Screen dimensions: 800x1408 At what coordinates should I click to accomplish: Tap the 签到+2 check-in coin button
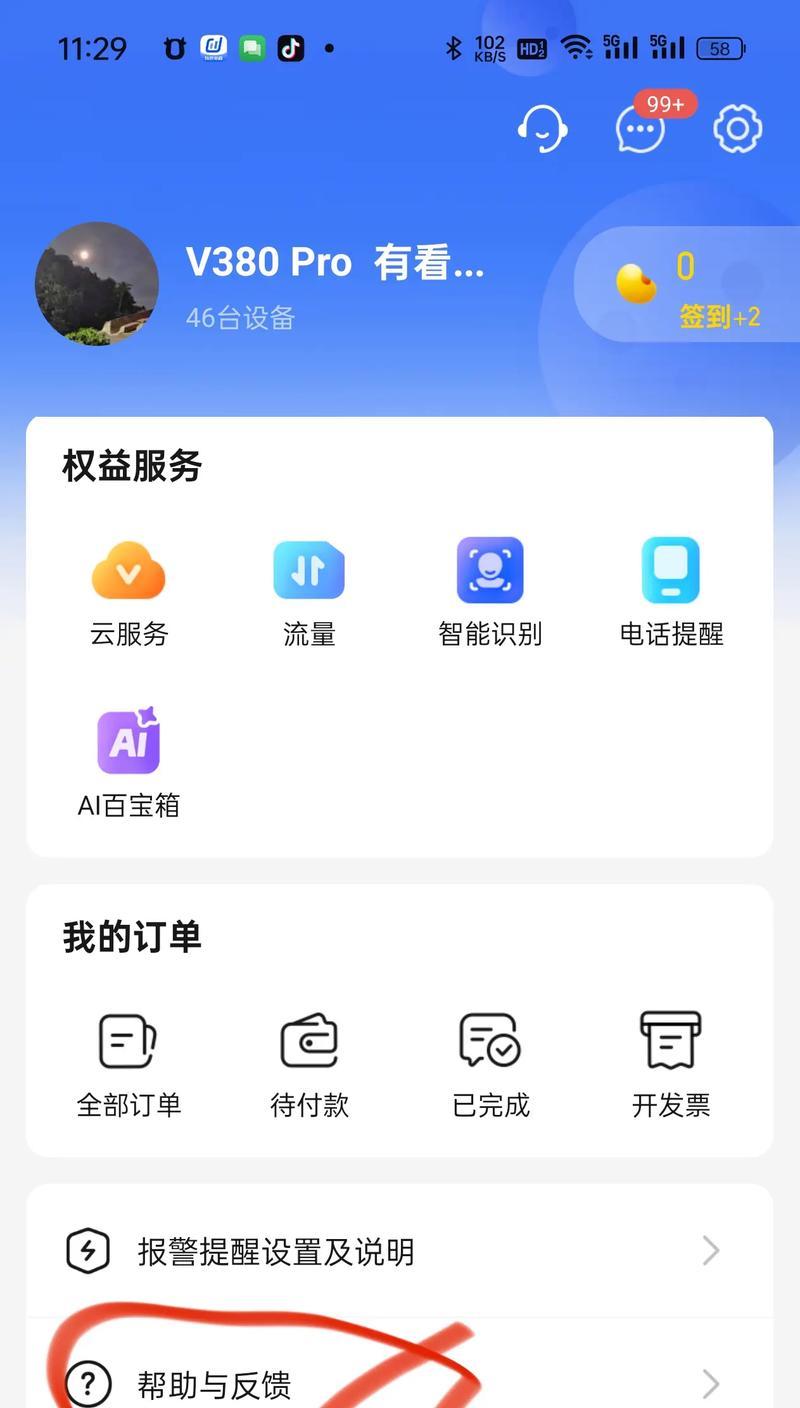[690, 286]
